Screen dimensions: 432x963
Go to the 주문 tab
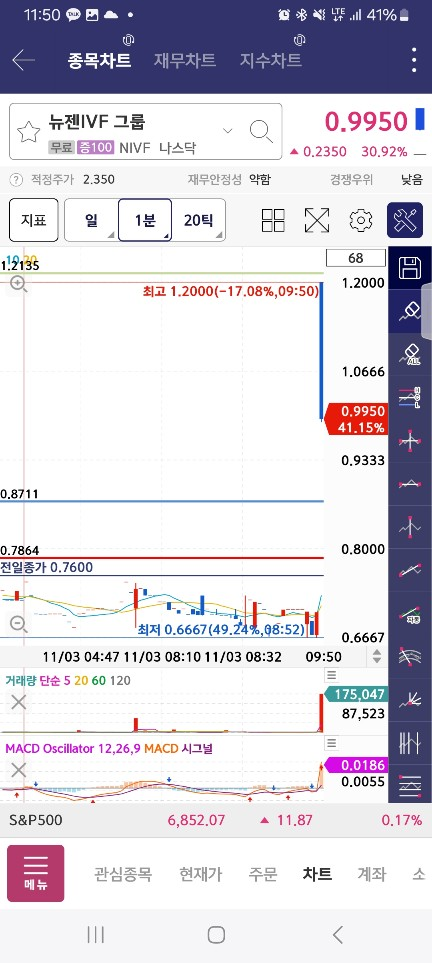263,874
